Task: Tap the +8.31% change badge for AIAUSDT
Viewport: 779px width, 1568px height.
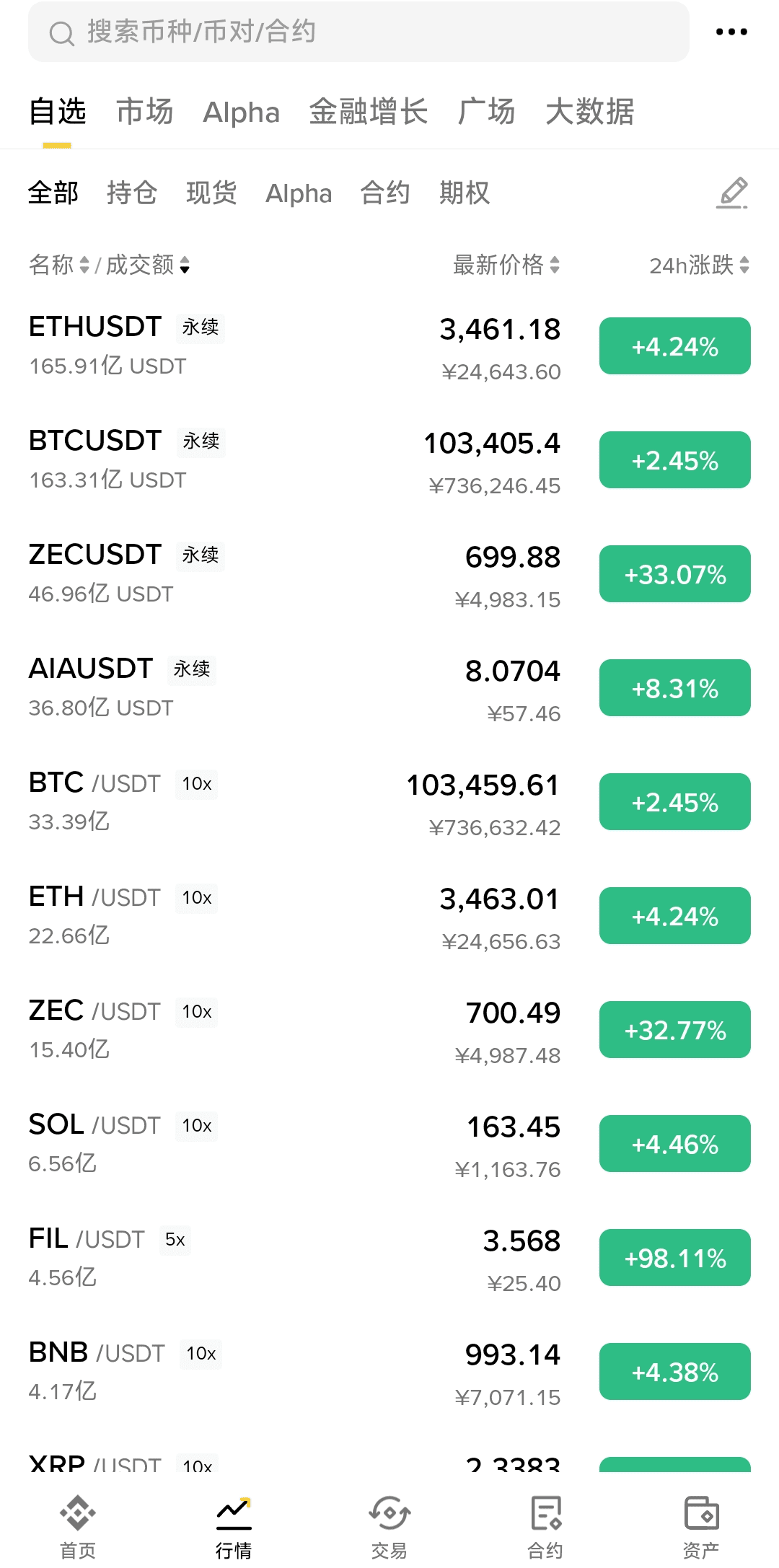Action: tap(674, 688)
